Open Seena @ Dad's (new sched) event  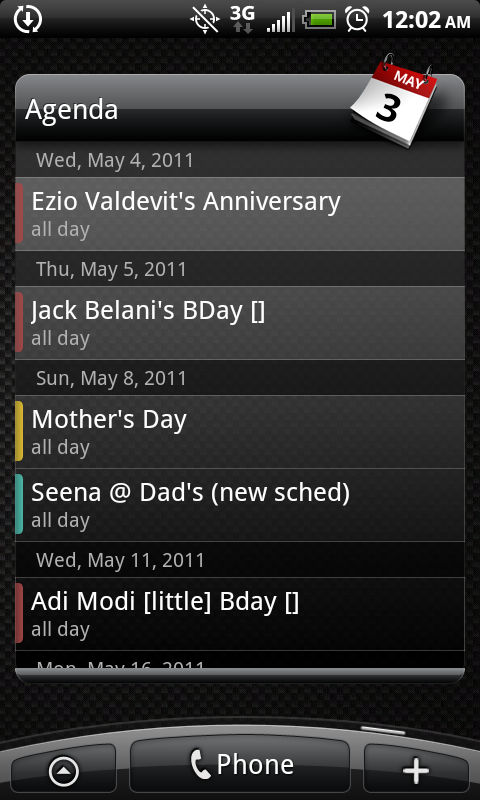coord(240,505)
